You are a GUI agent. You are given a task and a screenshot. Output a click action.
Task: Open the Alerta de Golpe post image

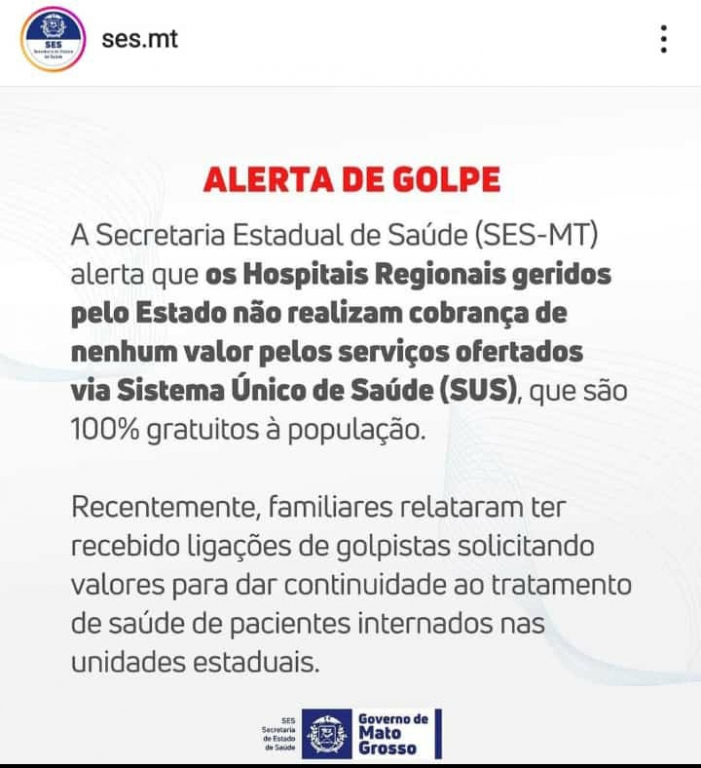pyautogui.click(x=350, y=420)
